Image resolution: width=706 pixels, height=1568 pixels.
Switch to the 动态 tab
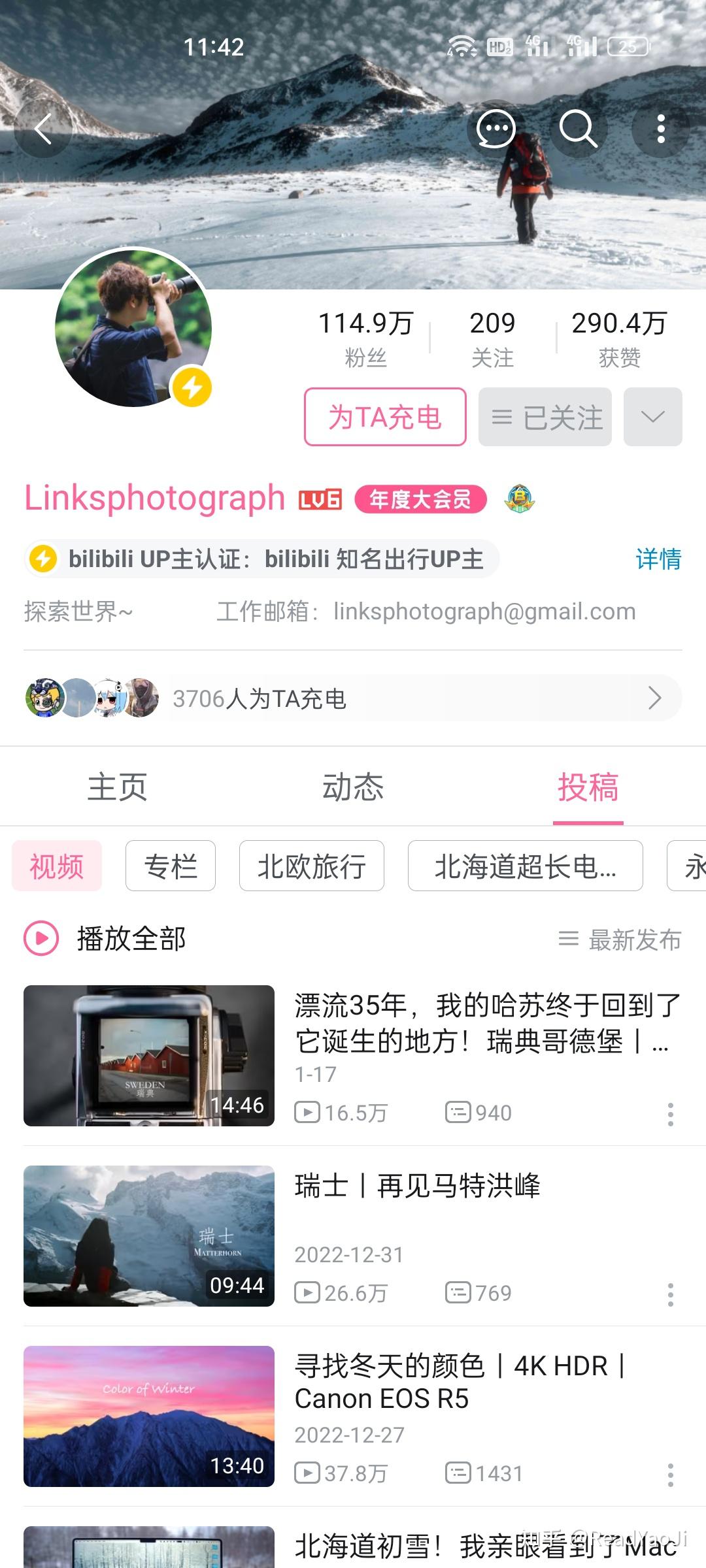click(x=352, y=787)
